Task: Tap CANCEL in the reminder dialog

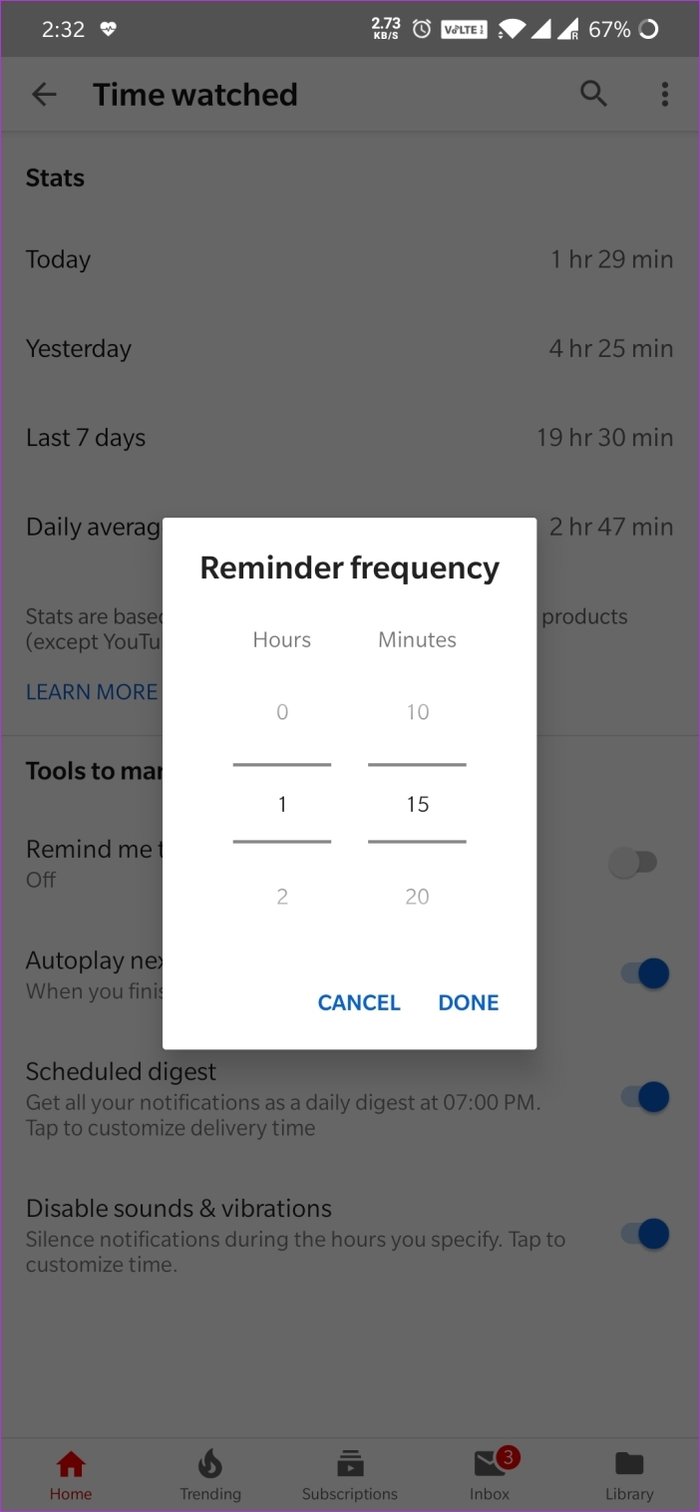Action: [x=358, y=1002]
